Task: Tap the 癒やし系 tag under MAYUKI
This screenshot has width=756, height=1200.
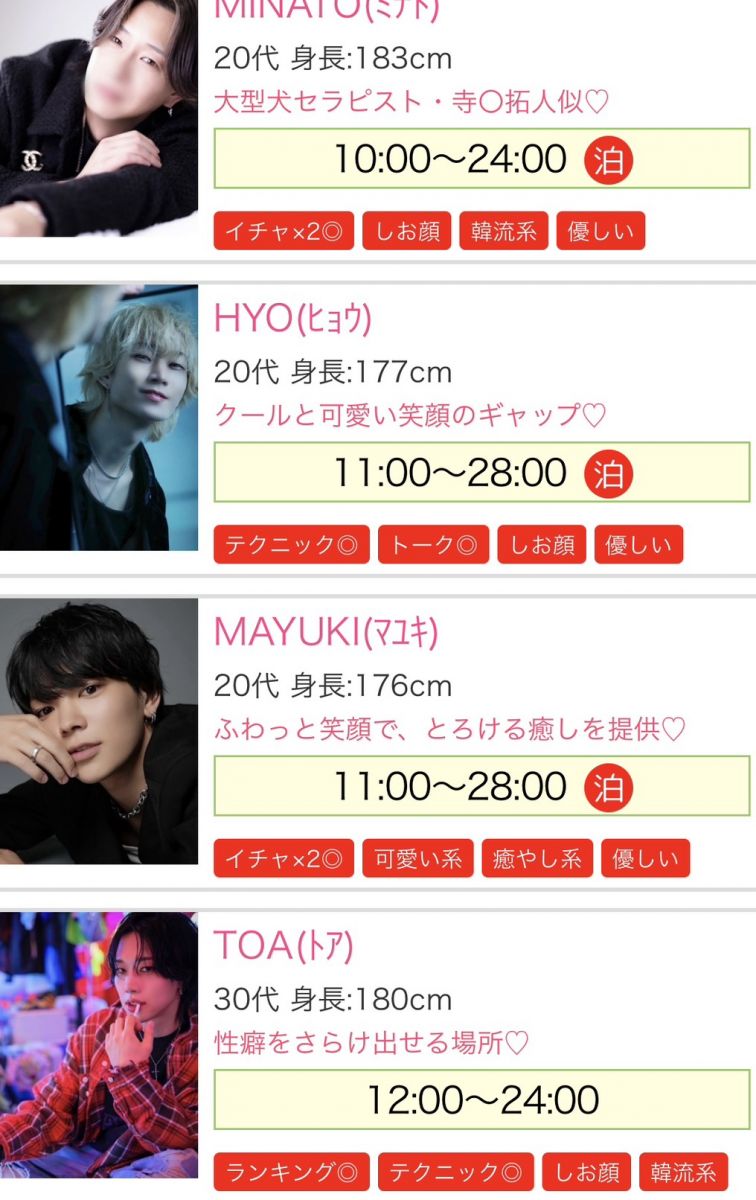Action: click(536, 859)
